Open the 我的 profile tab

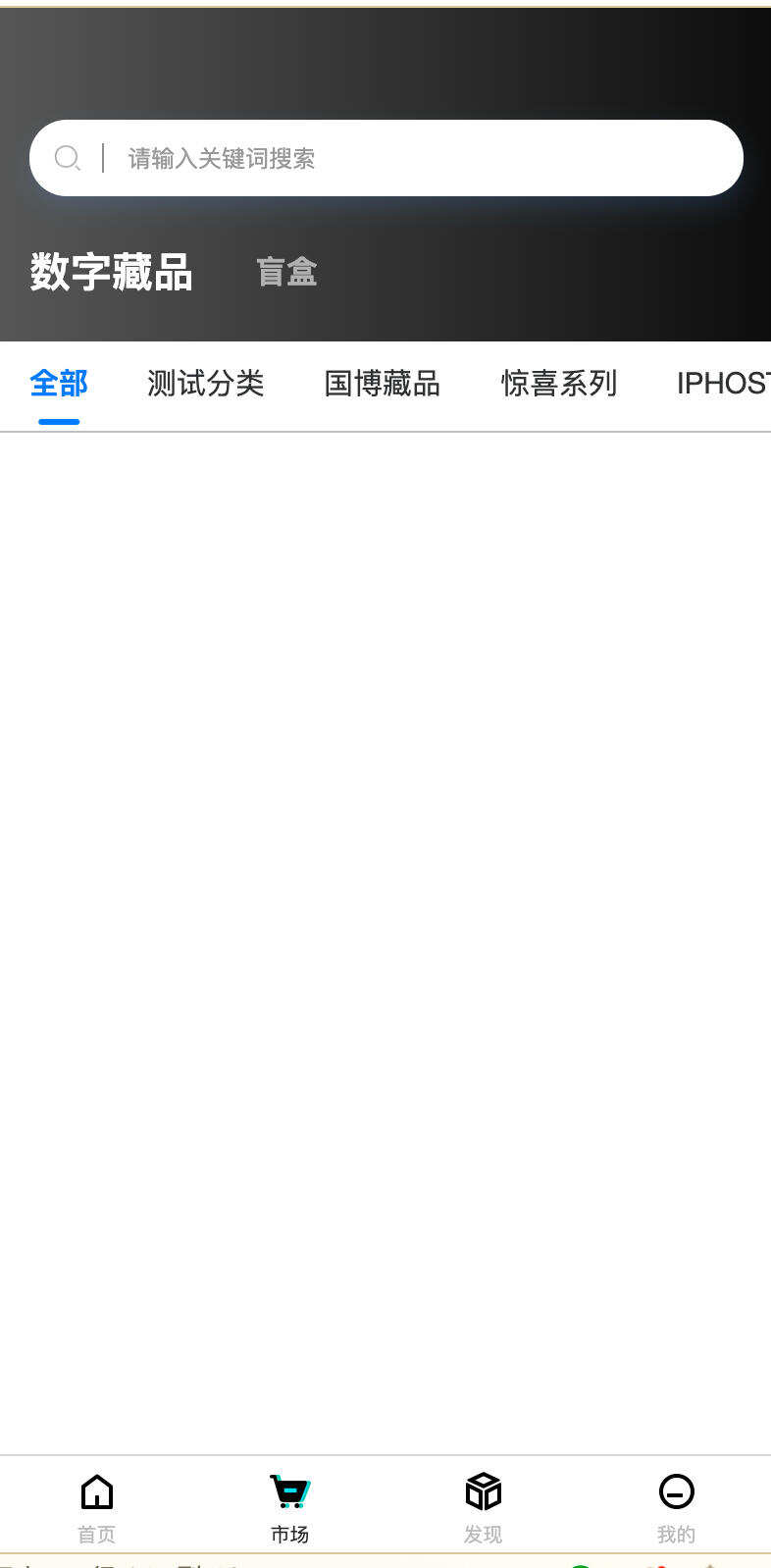click(676, 1506)
